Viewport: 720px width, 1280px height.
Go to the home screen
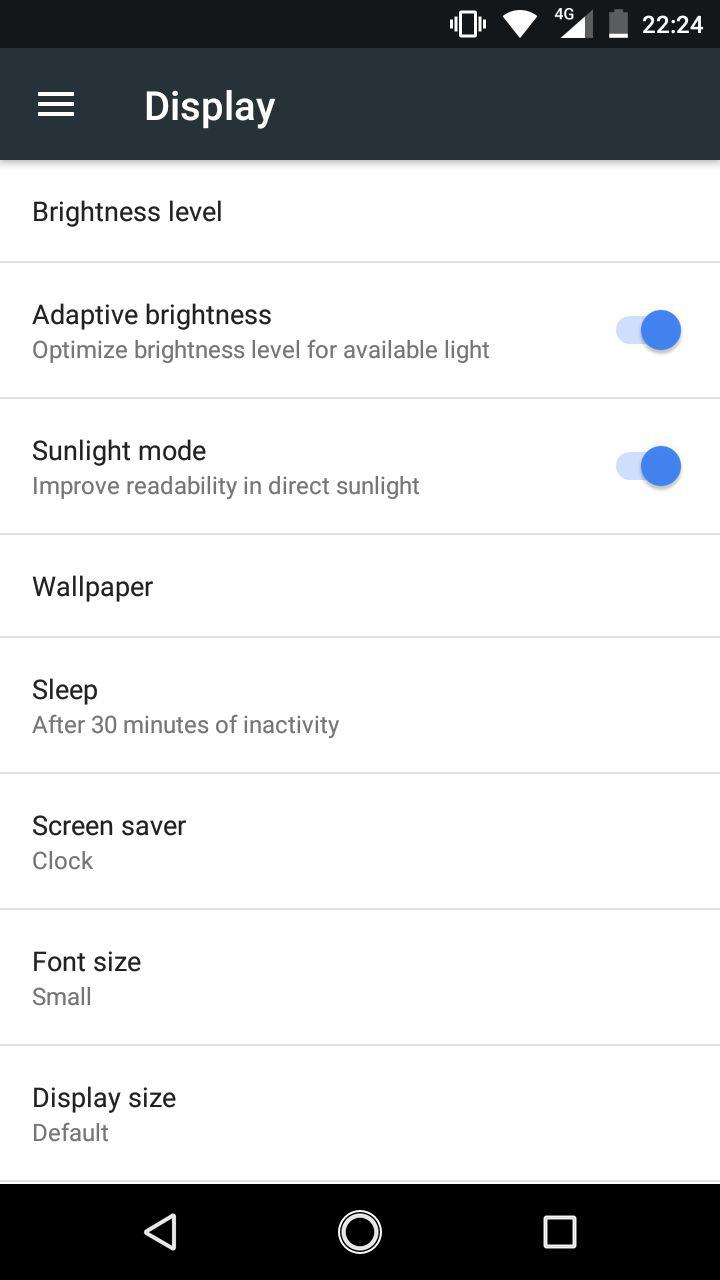[x=360, y=1232]
